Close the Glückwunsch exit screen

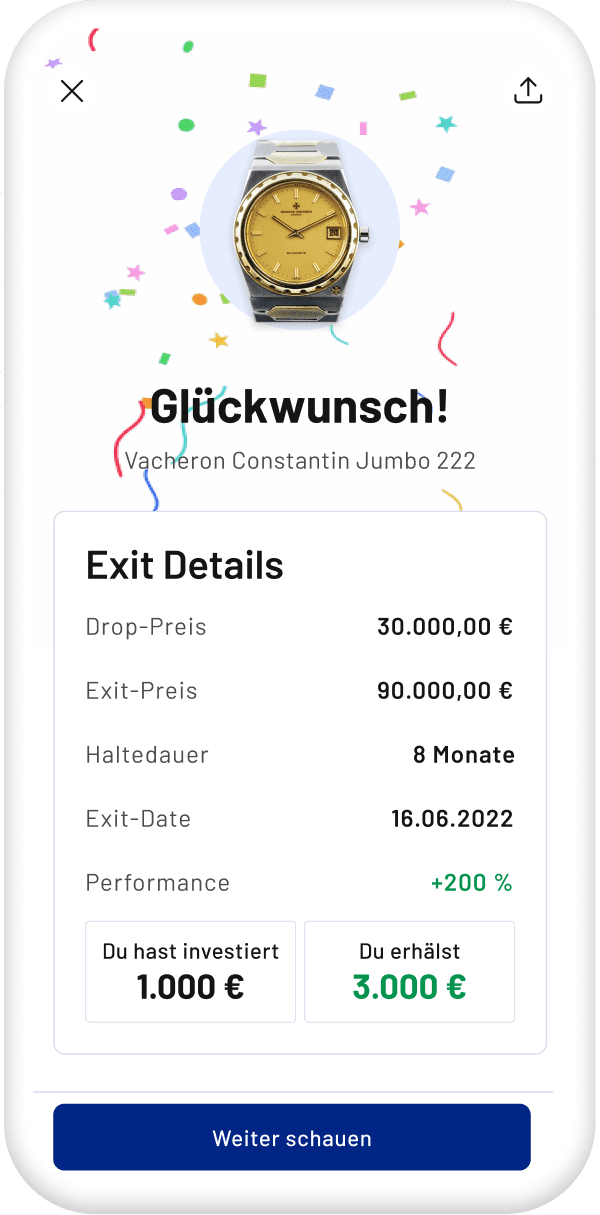click(x=72, y=92)
